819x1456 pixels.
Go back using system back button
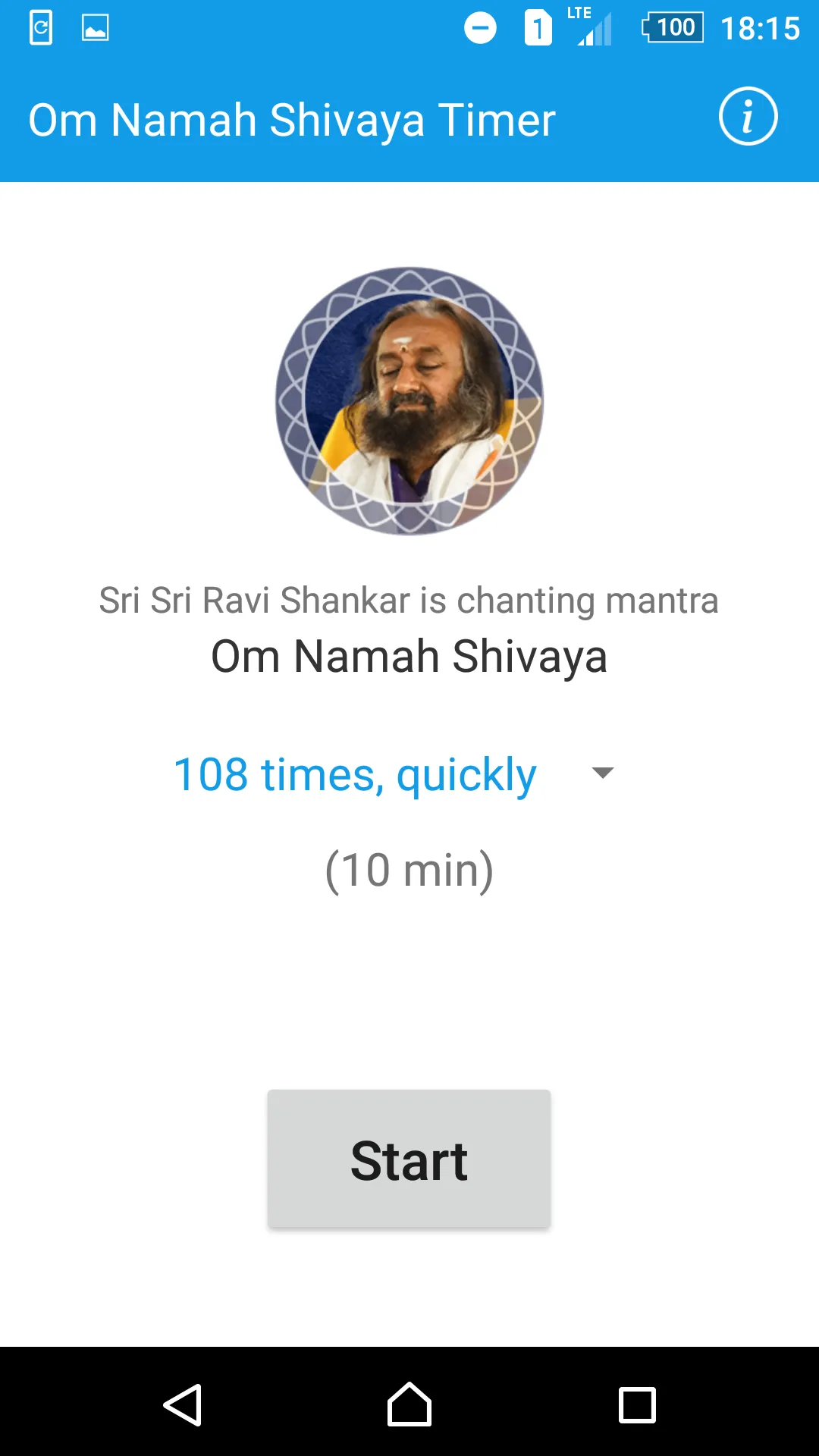[183, 1404]
